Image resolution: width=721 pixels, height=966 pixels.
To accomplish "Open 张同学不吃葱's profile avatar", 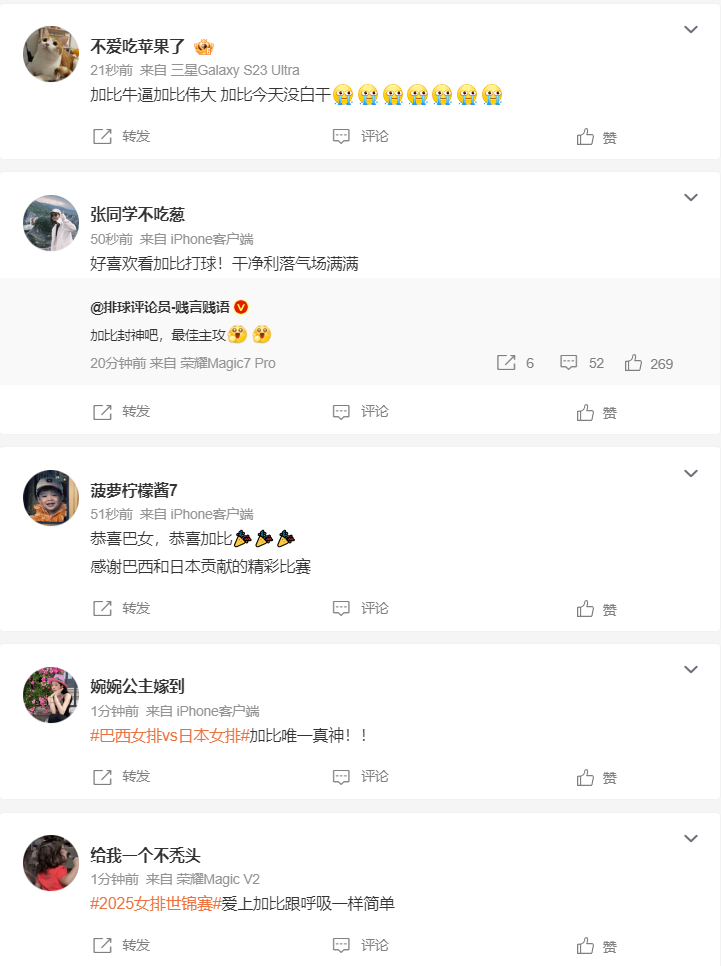I will (51, 223).
